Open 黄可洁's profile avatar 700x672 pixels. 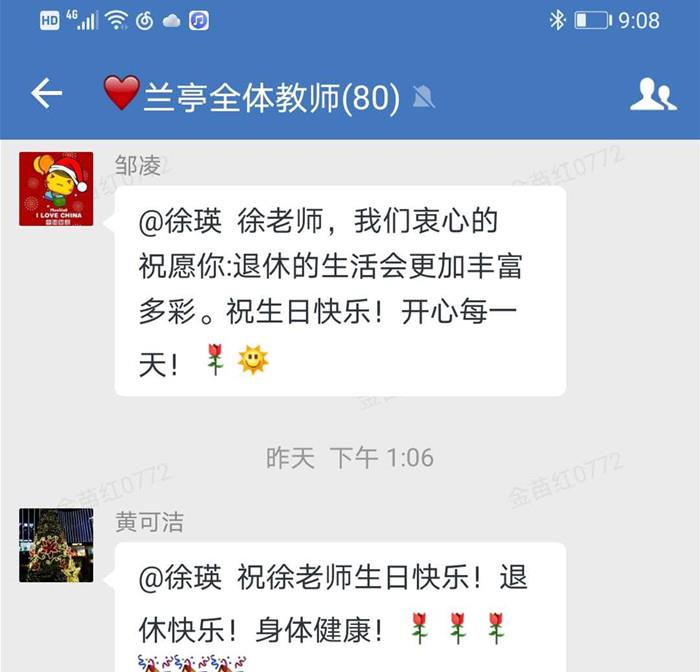tap(56, 545)
